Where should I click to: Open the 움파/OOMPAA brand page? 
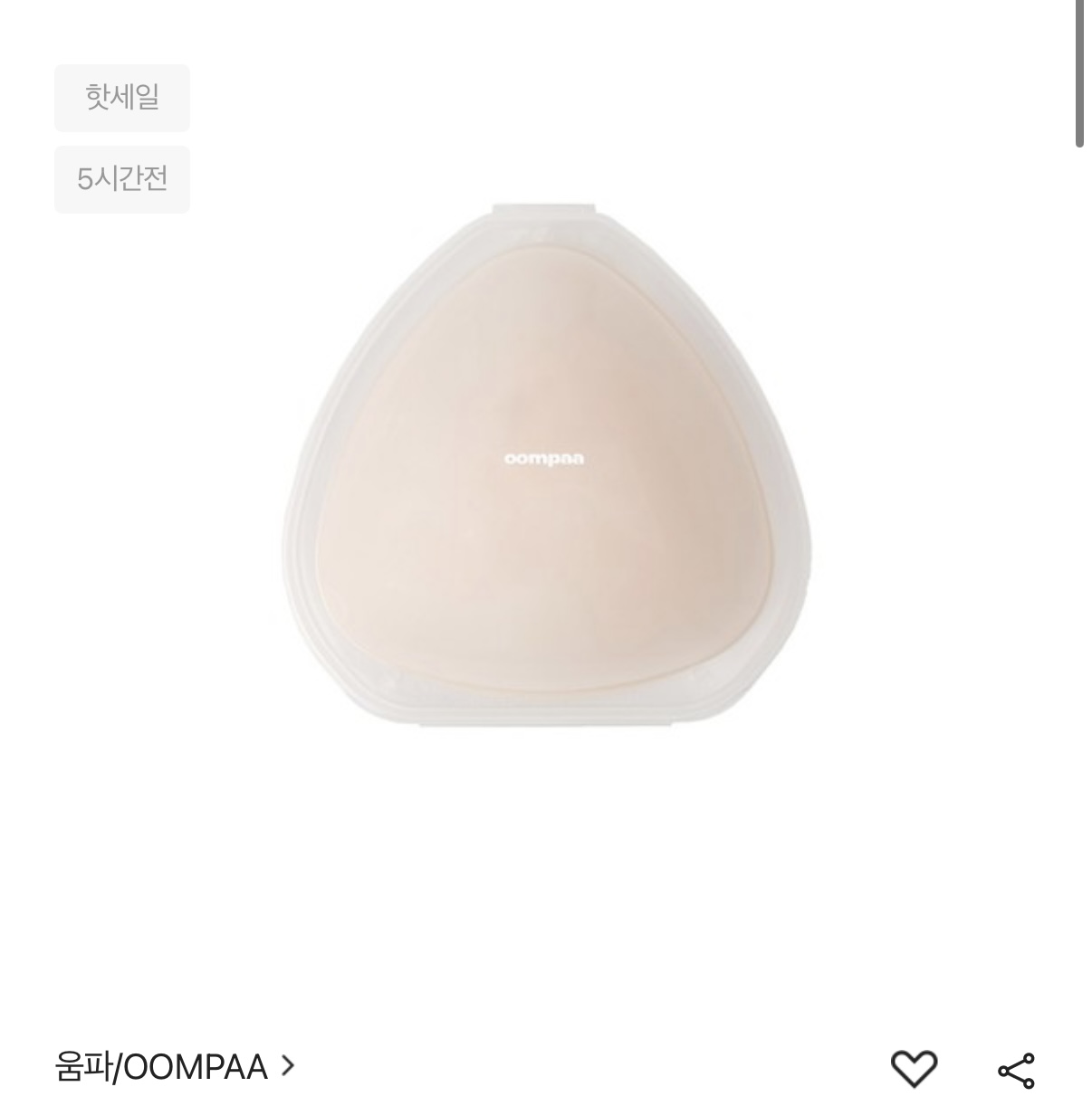point(174,1067)
